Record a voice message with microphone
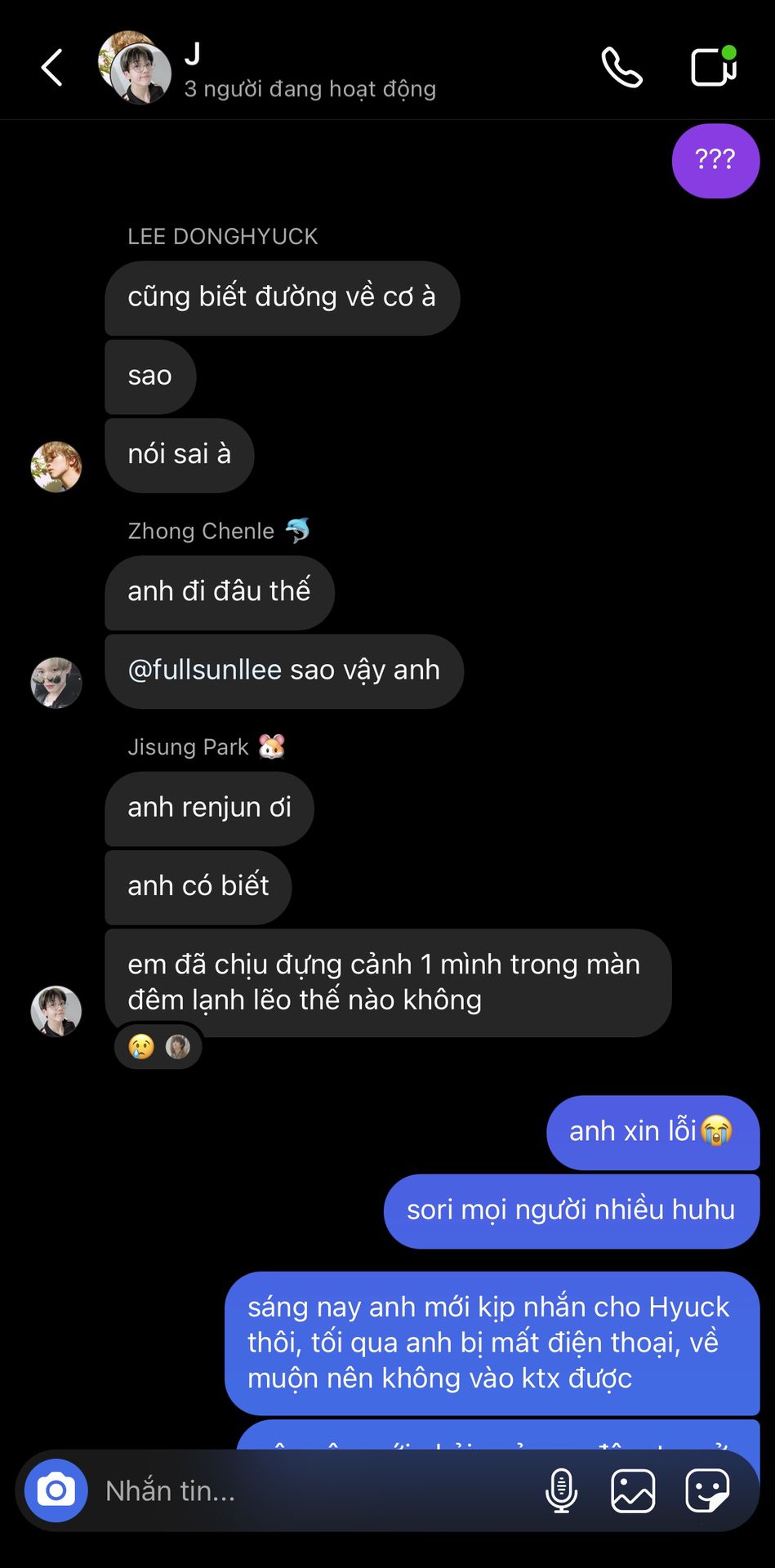The height and width of the screenshot is (1568, 775). tap(562, 1490)
